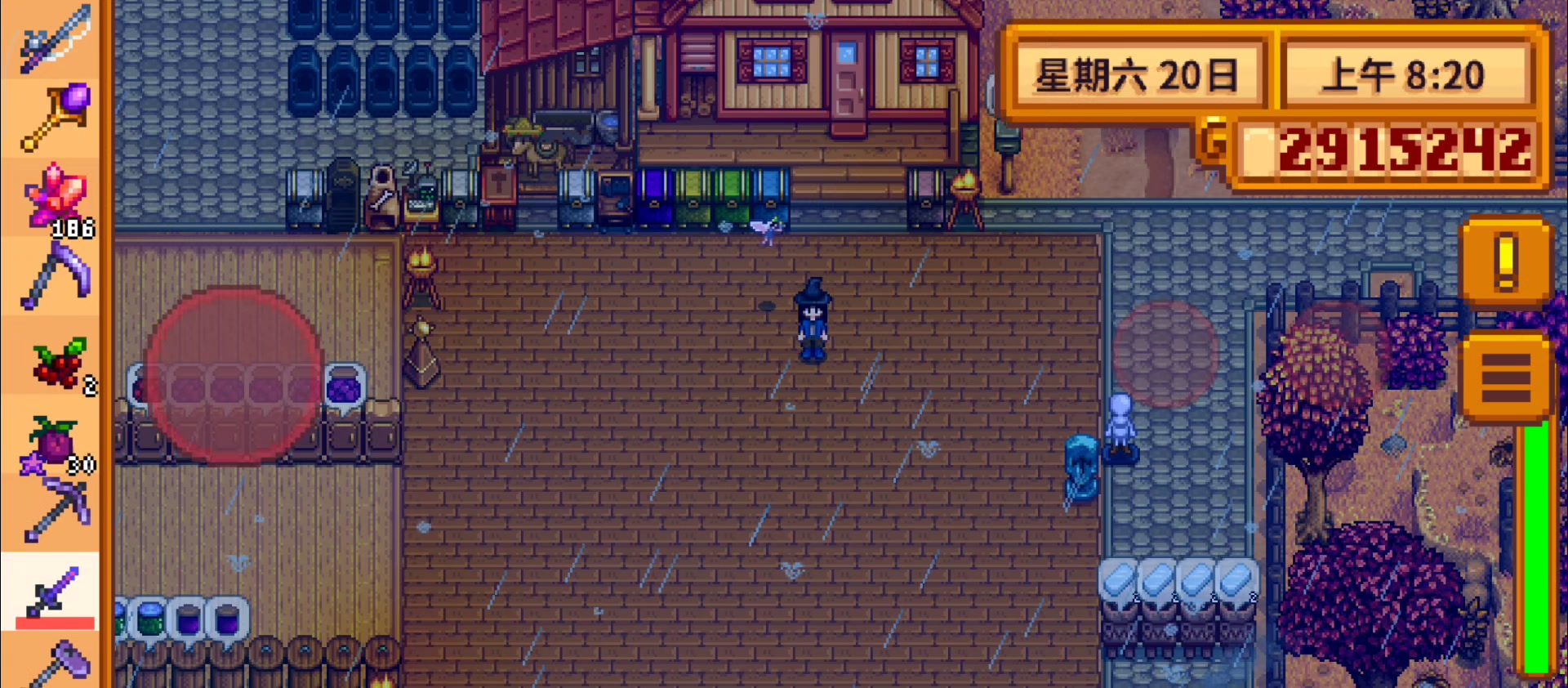Select the purple orb scepter
Screen dimensions: 1568x688
point(54,116)
